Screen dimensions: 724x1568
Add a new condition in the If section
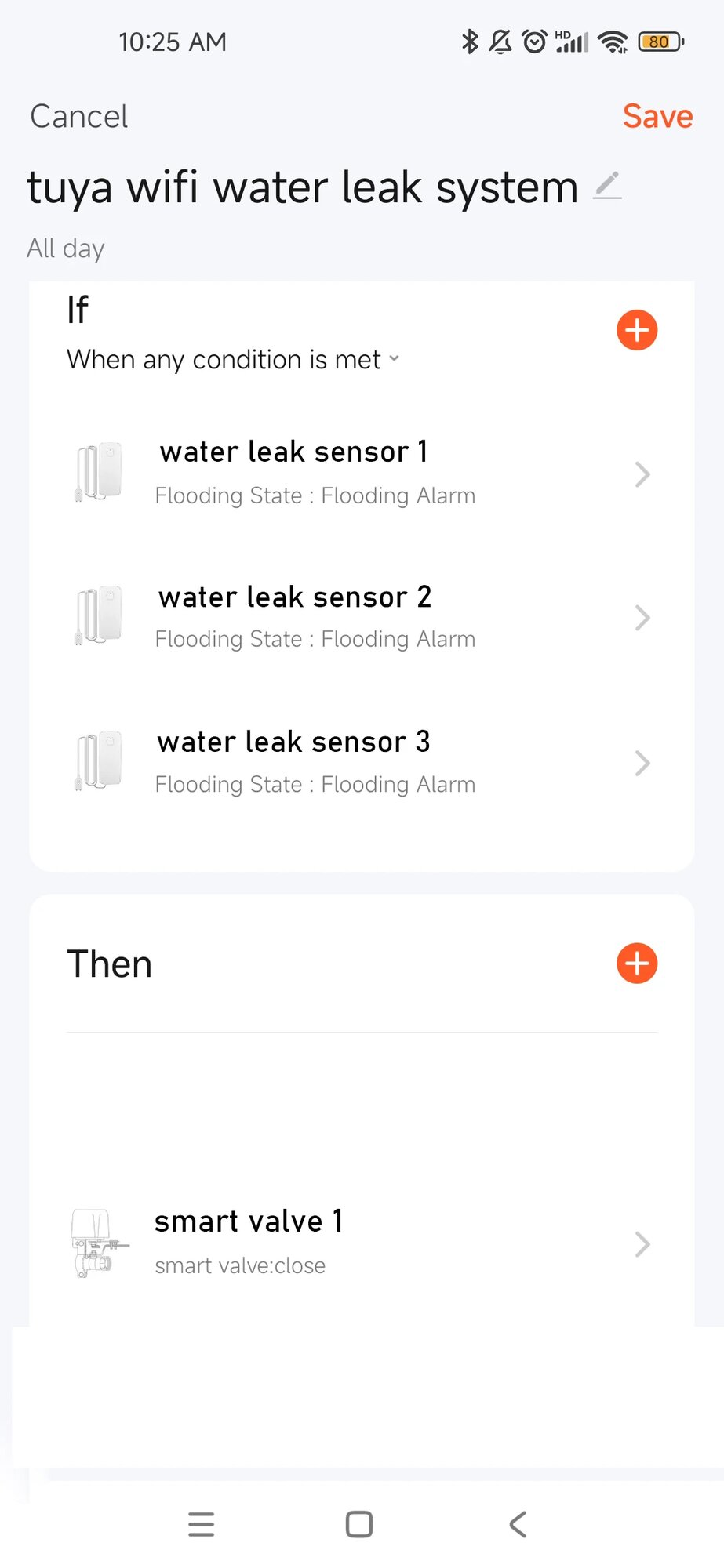[x=636, y=330]
